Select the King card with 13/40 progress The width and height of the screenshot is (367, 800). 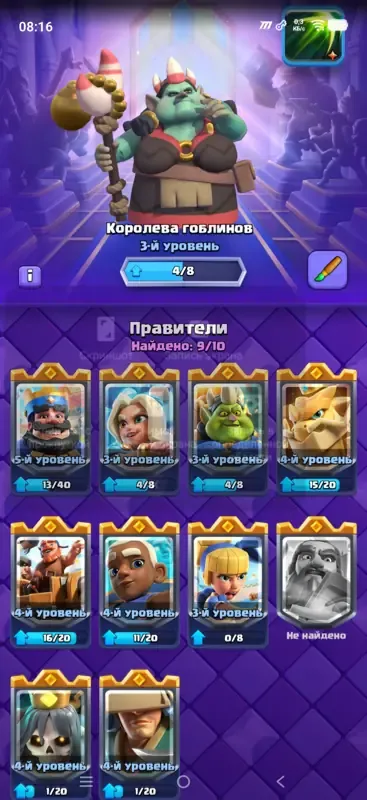click(51, 429)
